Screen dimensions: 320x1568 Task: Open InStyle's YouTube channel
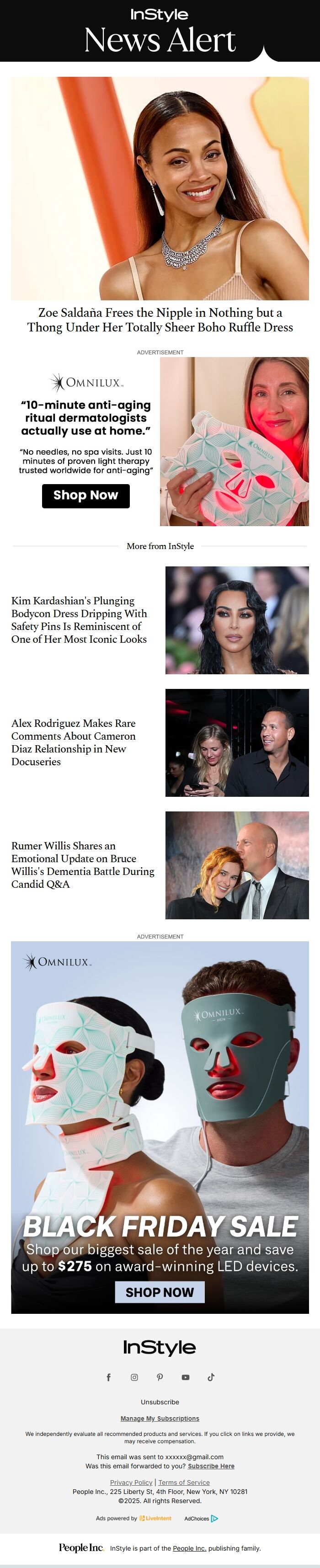click(186, 1377)
